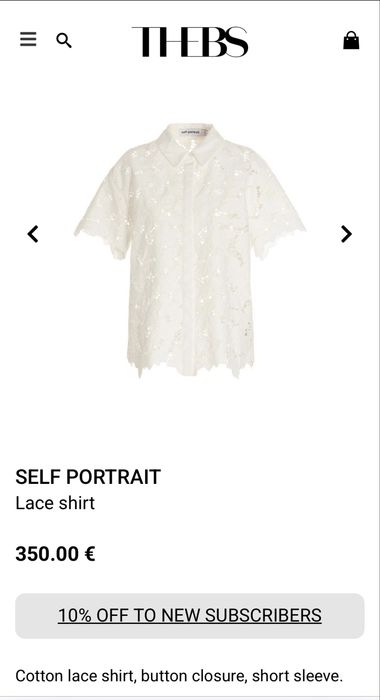380x700 pixels.
Task: Go to the THEBS home logo
Action: click(x=190, y=42)
